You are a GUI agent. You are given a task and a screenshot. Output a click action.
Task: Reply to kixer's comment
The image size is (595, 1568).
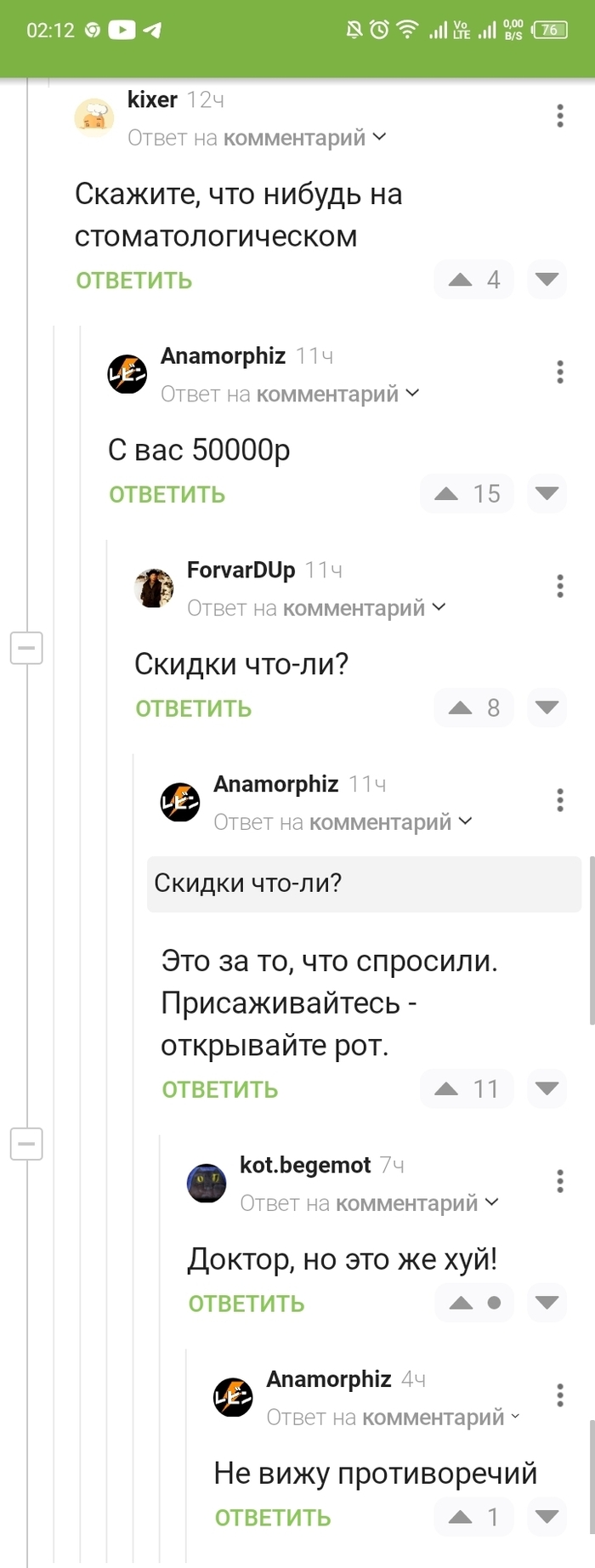coord(134,281)
